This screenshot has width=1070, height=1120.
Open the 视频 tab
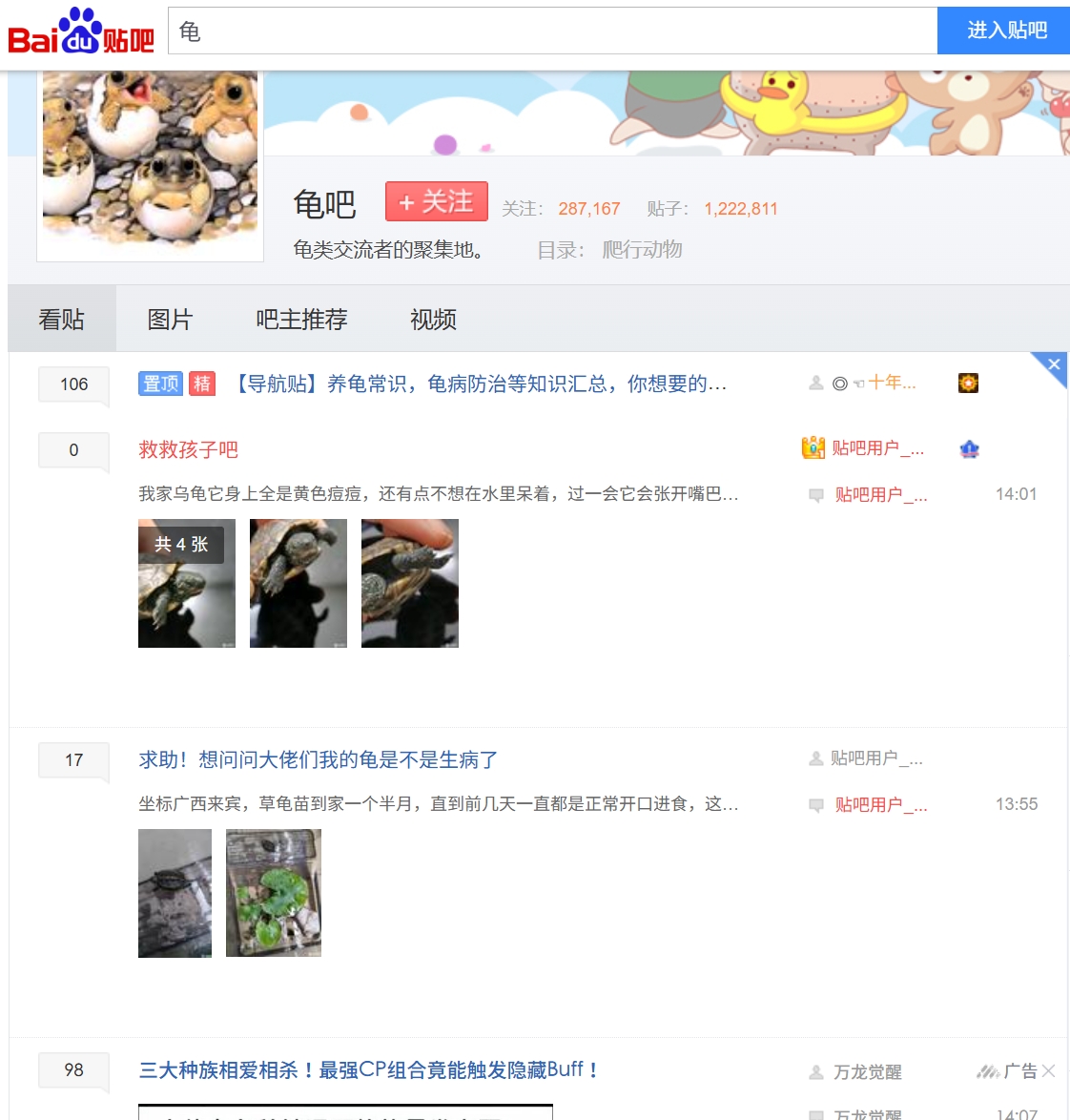click(x=432, y=321)
